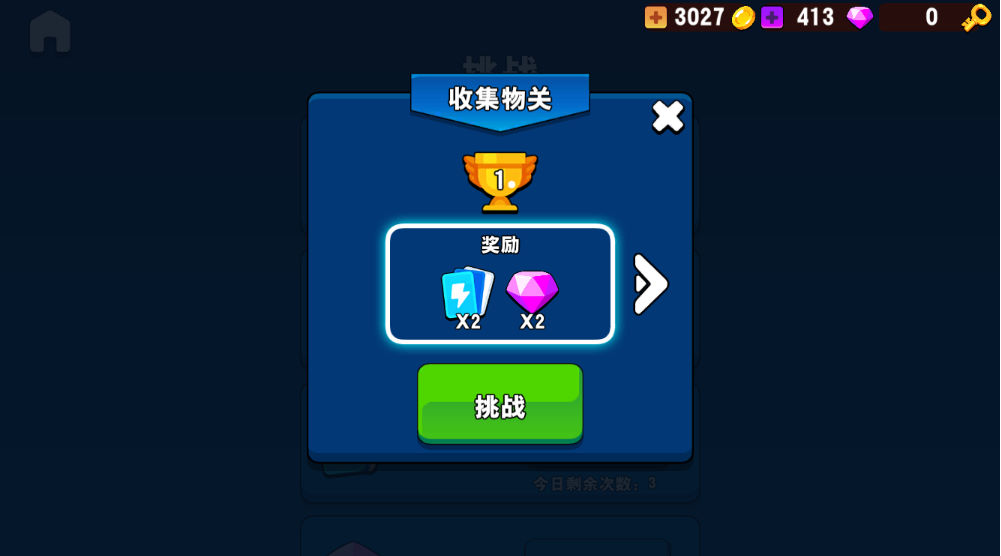The height and width of the screenshot is (556, 1001).
Task: Close the 收集物关 dialog
Action: (667, 117)
